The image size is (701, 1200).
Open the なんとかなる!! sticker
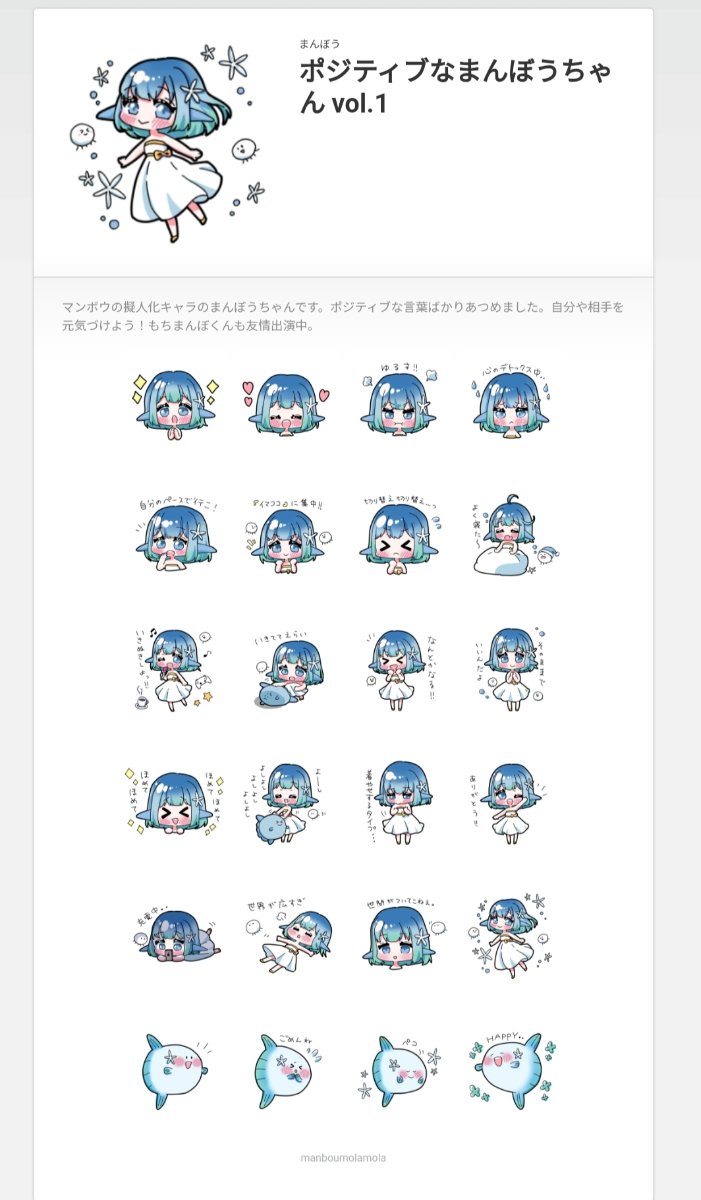pyautogui.click(x=397, y=668)
